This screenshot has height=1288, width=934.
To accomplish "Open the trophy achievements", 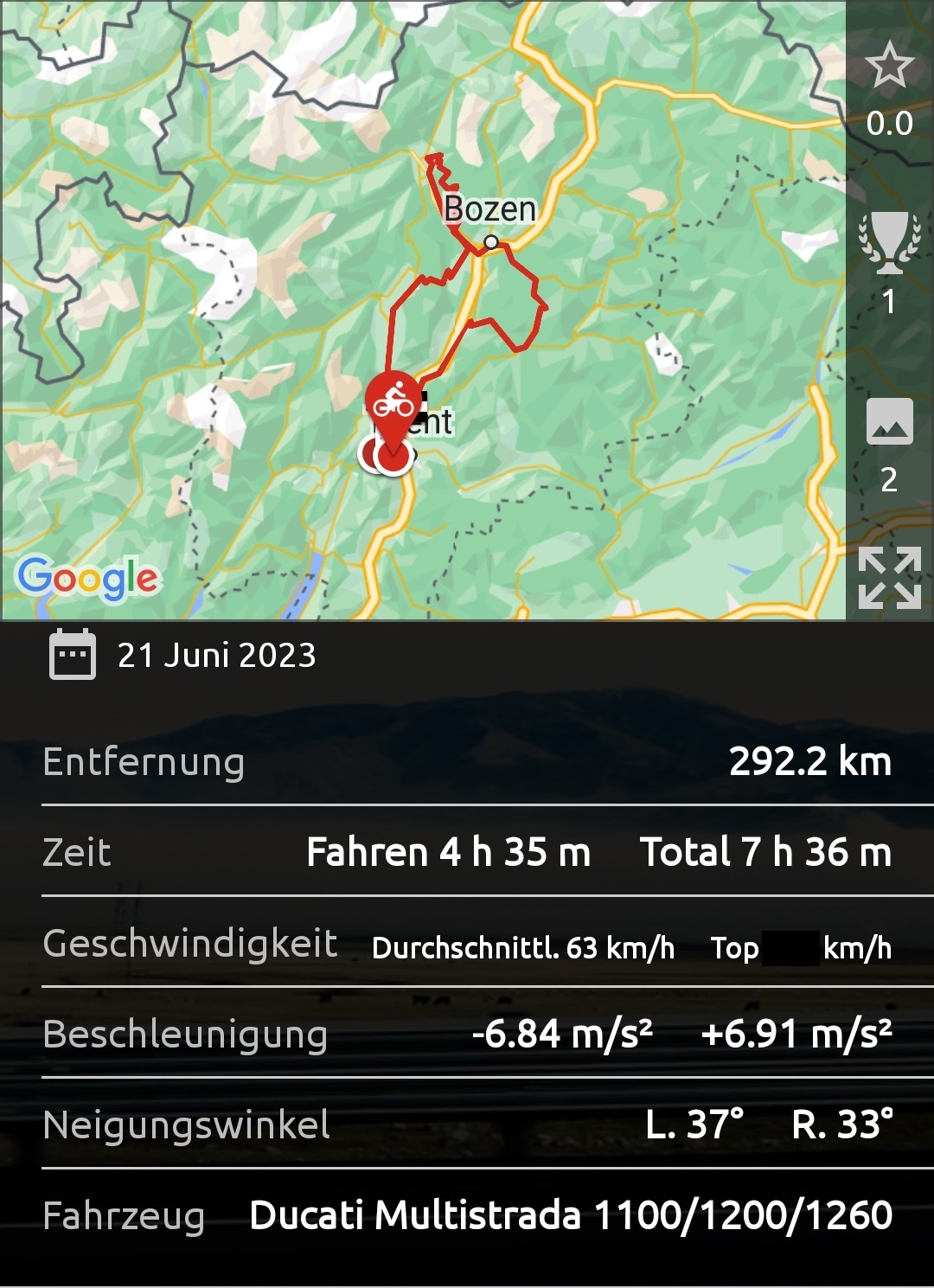I will (x=889, y=244).
